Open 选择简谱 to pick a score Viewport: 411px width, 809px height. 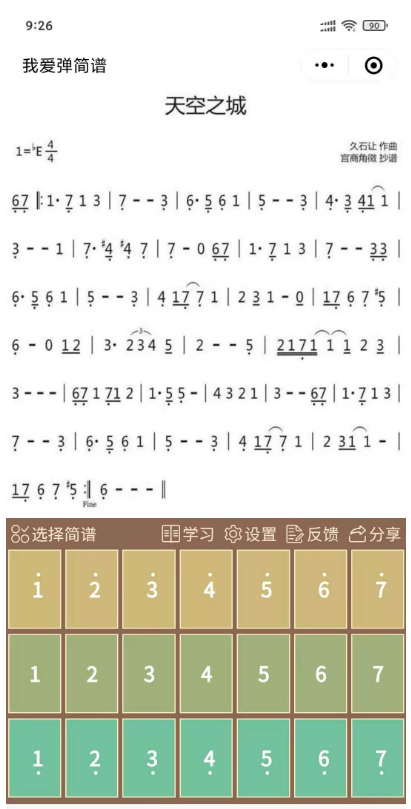coord(53,534)
